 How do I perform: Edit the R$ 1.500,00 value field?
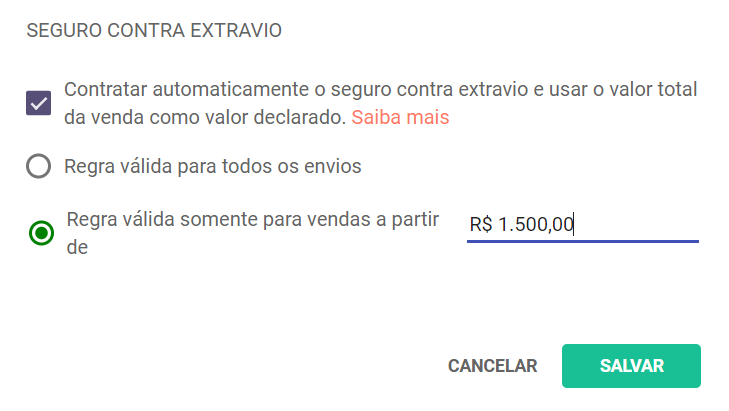(x=581, y=225)
